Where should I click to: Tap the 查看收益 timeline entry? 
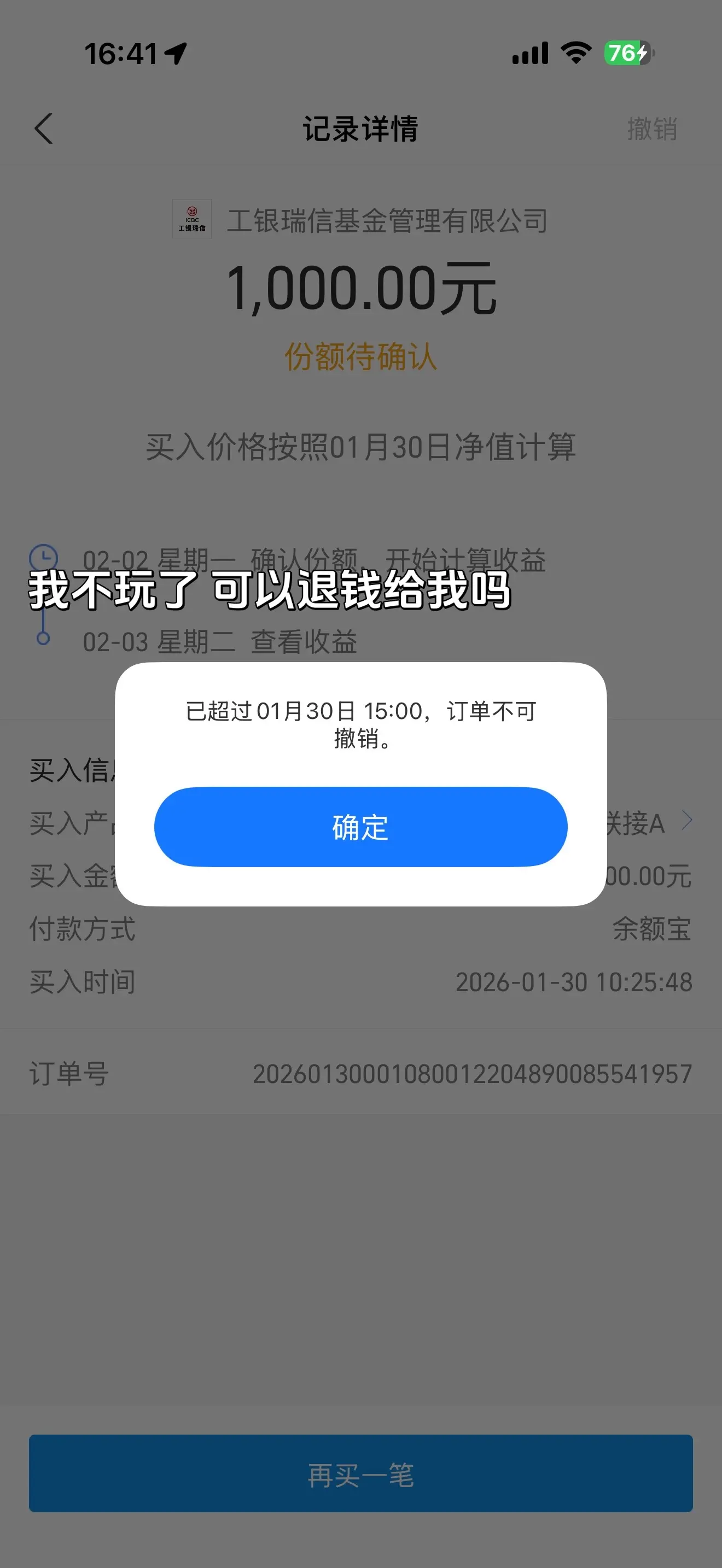[304, 641]
